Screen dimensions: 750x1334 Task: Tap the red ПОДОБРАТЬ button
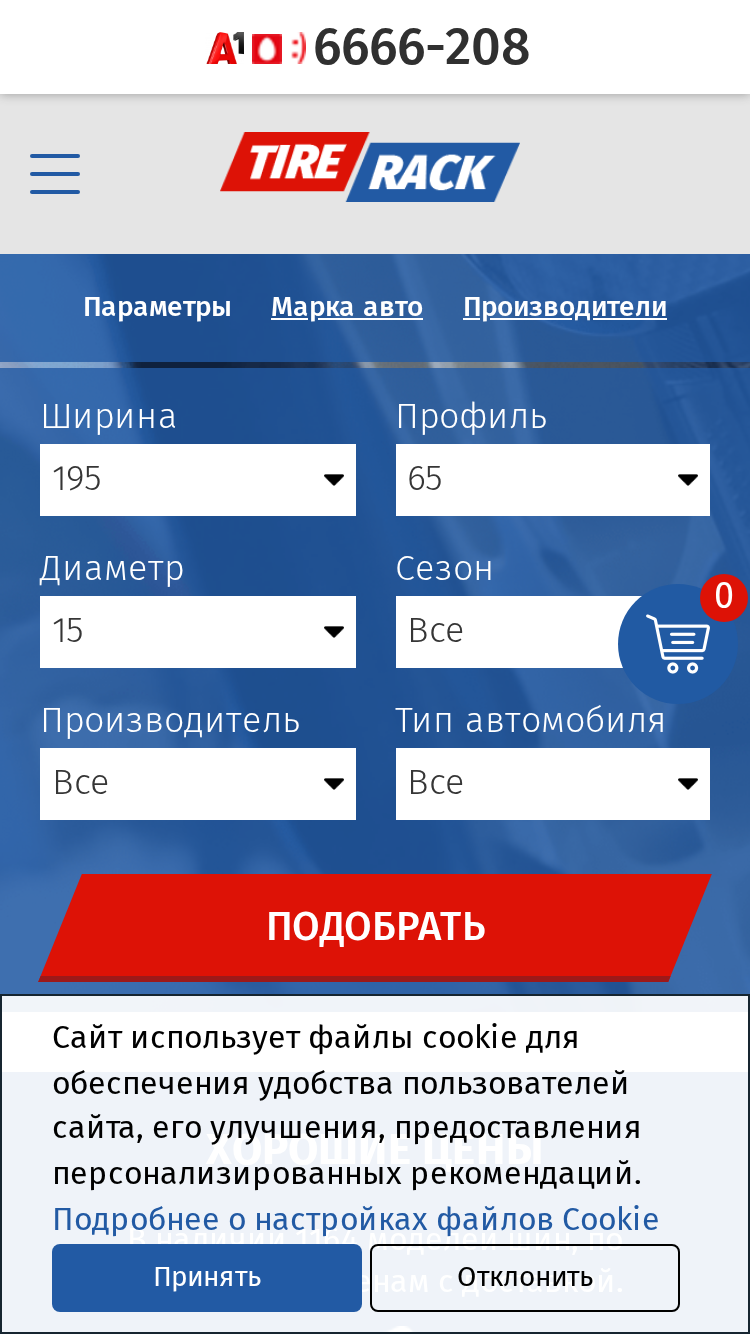pos(375,927)
